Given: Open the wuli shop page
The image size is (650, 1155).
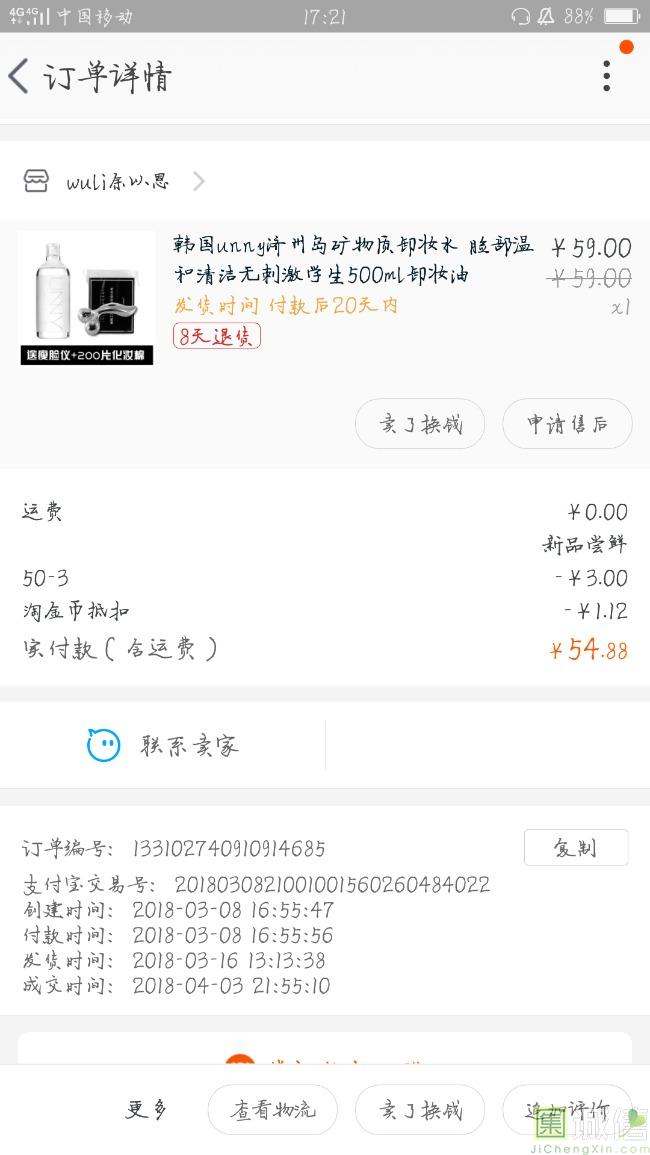Looking at the screenshot, I should pos(117,181).
